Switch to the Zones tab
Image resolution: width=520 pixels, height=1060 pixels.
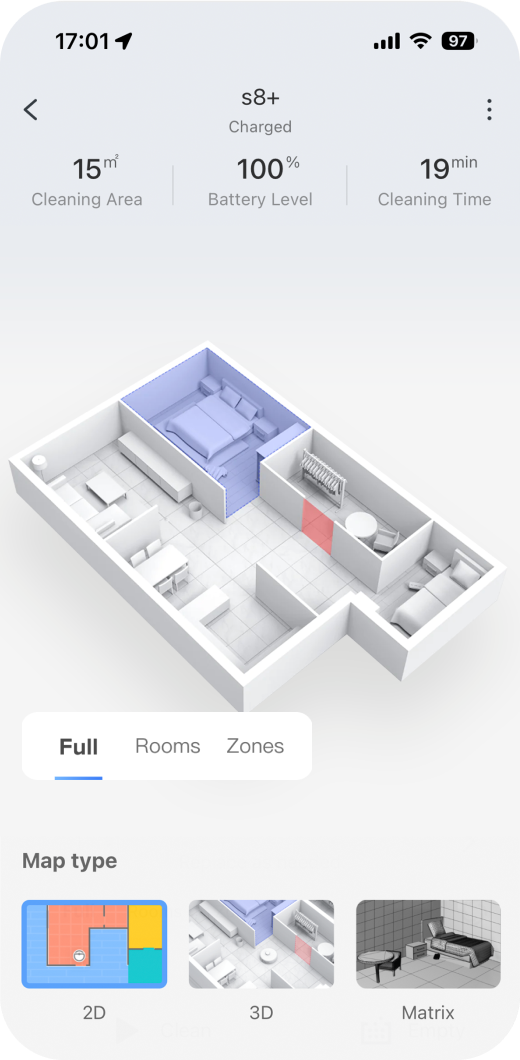(x=255, y=746)
